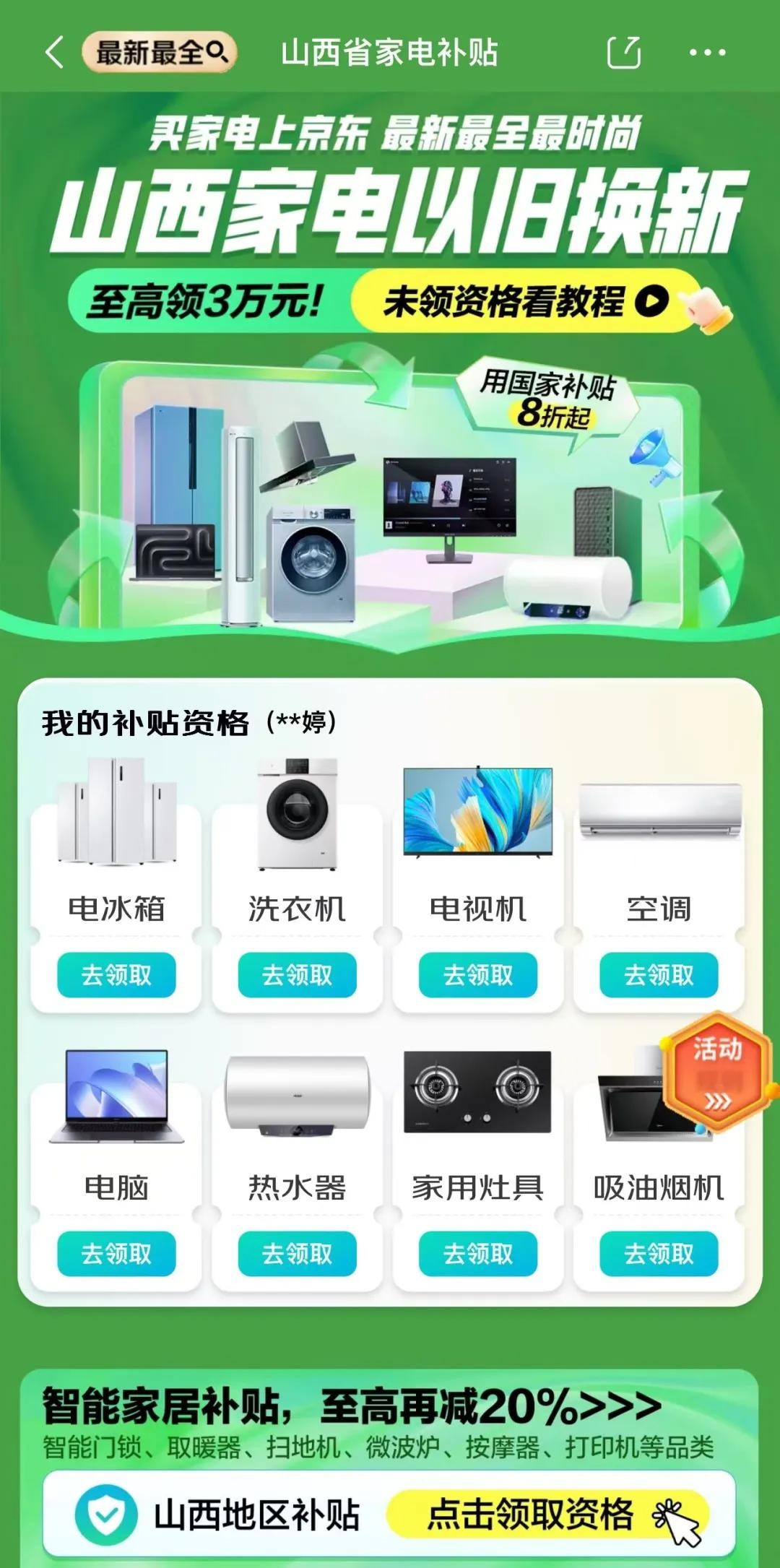Get the 电视机 subsidy qualification

pos(478,975)
